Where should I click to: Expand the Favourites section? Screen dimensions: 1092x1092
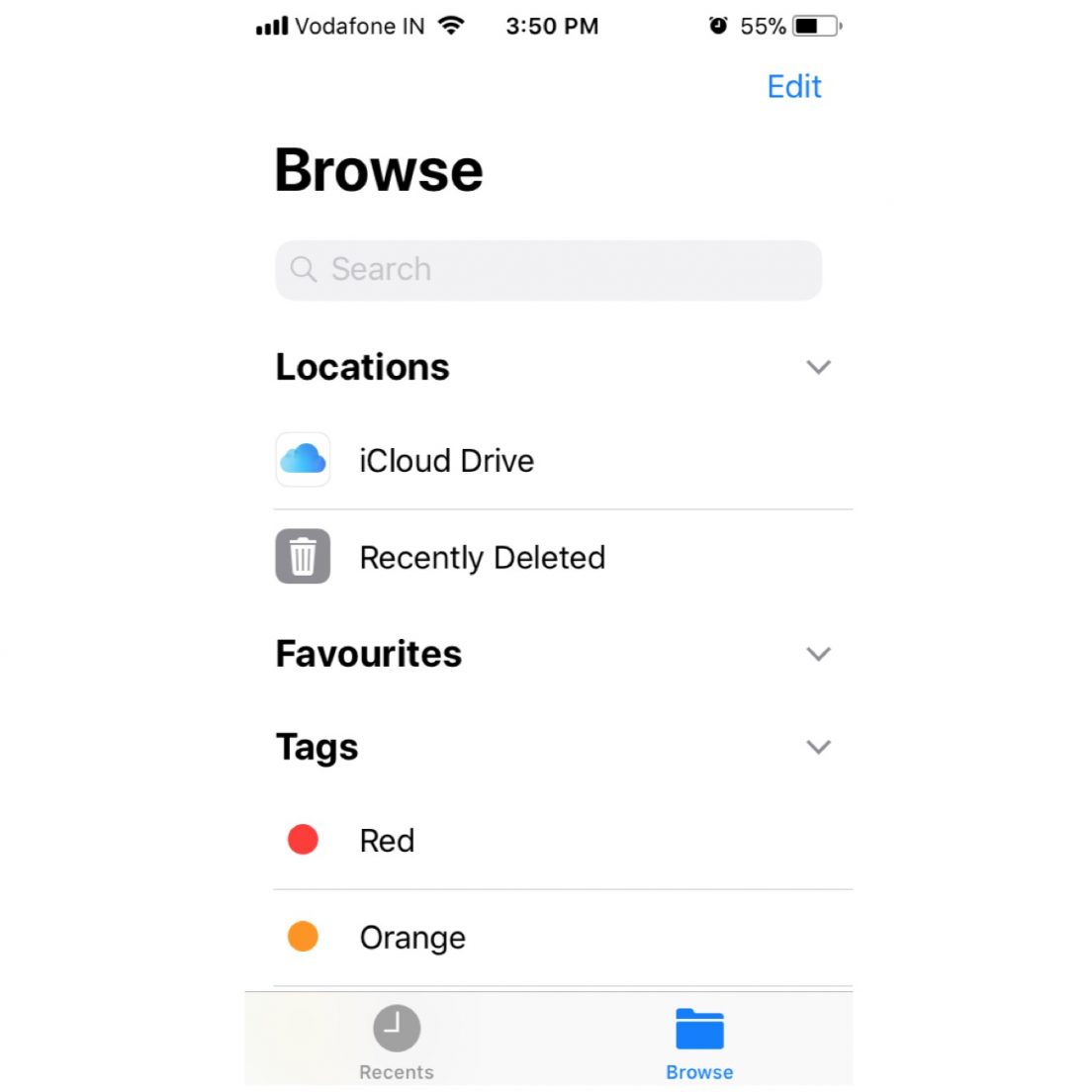(x=818, y=654)
